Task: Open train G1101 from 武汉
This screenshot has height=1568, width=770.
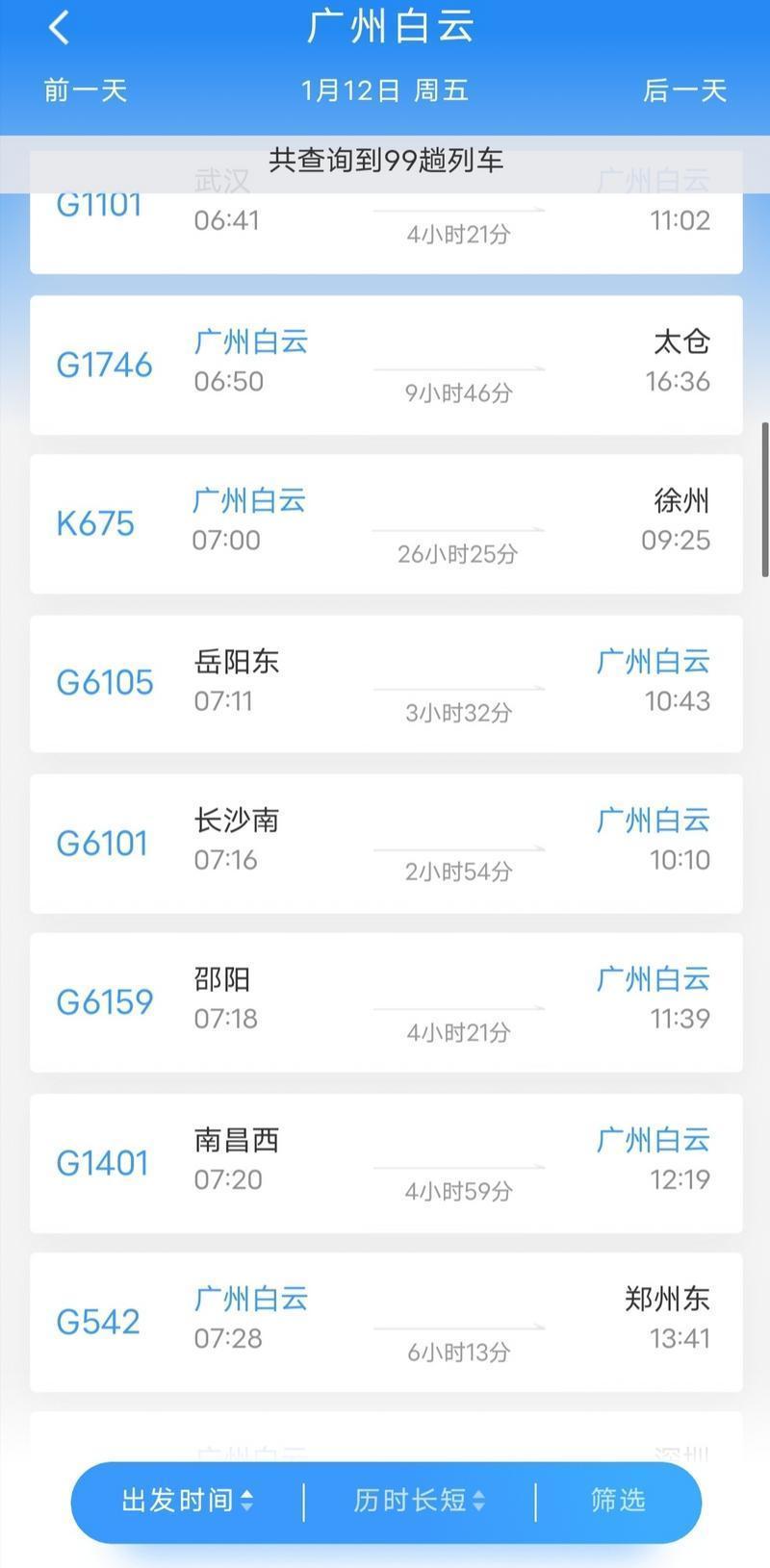Action: 385,231
